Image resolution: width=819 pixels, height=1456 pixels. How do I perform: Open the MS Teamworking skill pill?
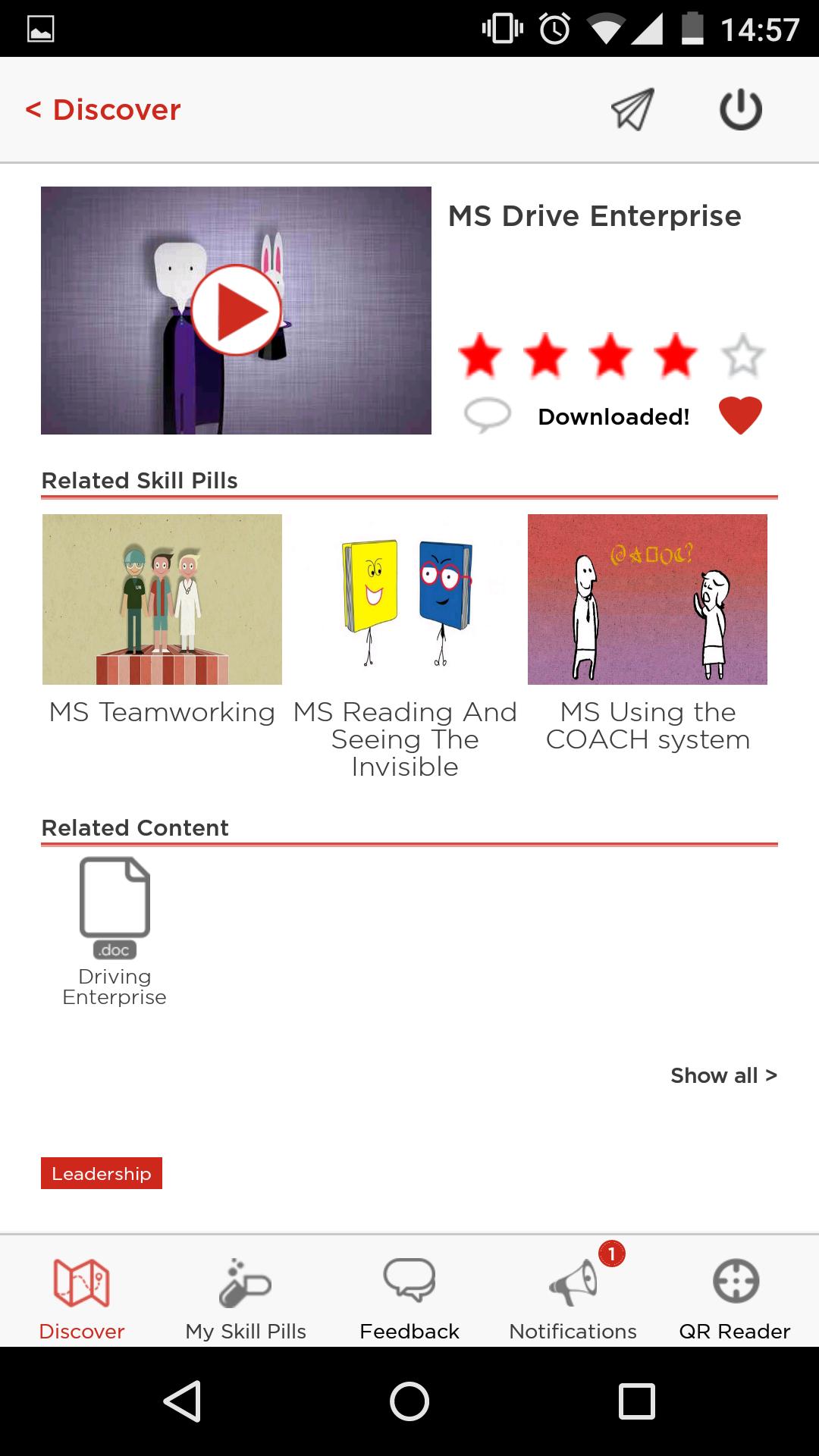[162, 600]
